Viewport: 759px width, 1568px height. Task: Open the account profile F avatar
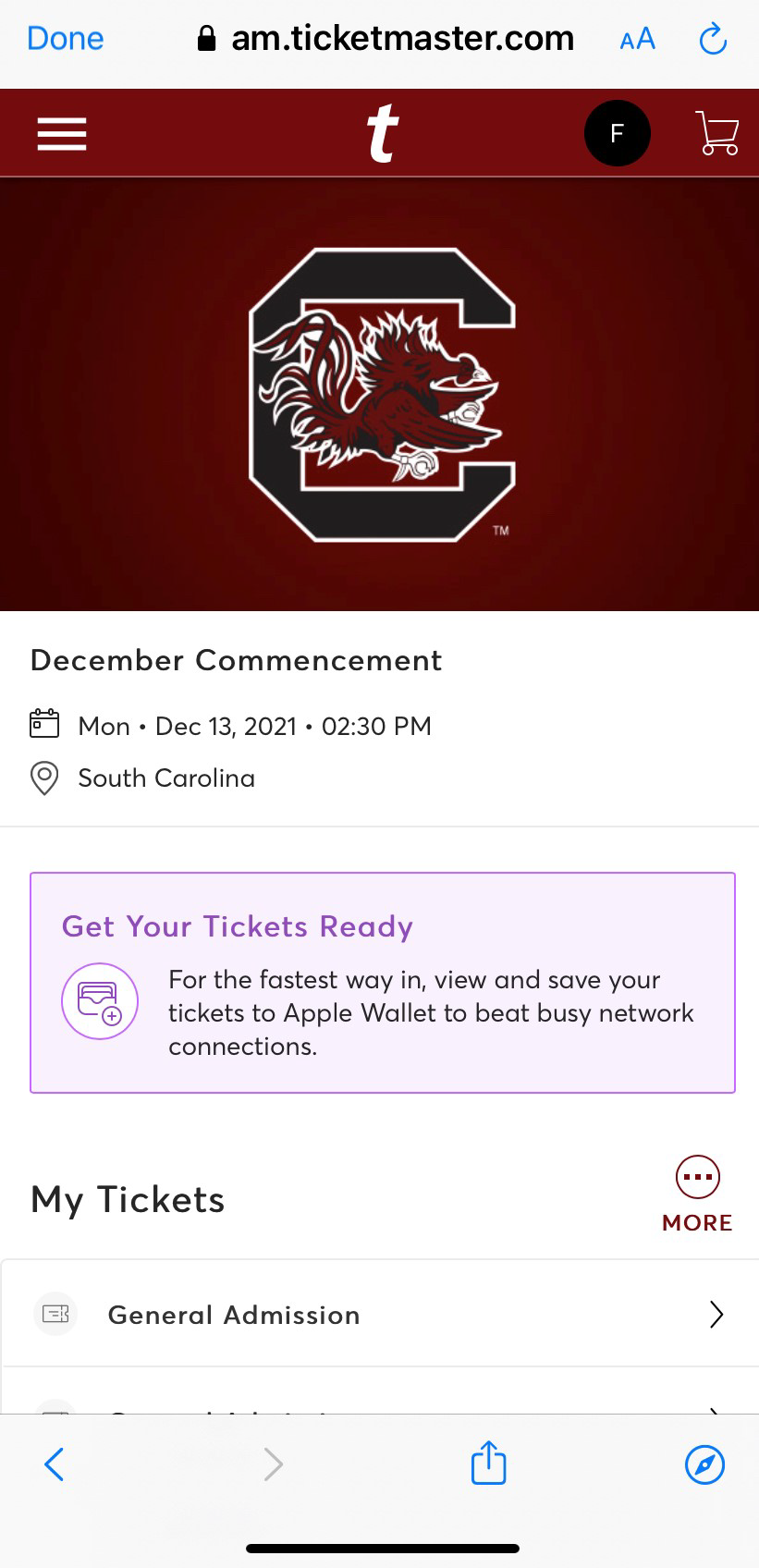click(617, 134)
